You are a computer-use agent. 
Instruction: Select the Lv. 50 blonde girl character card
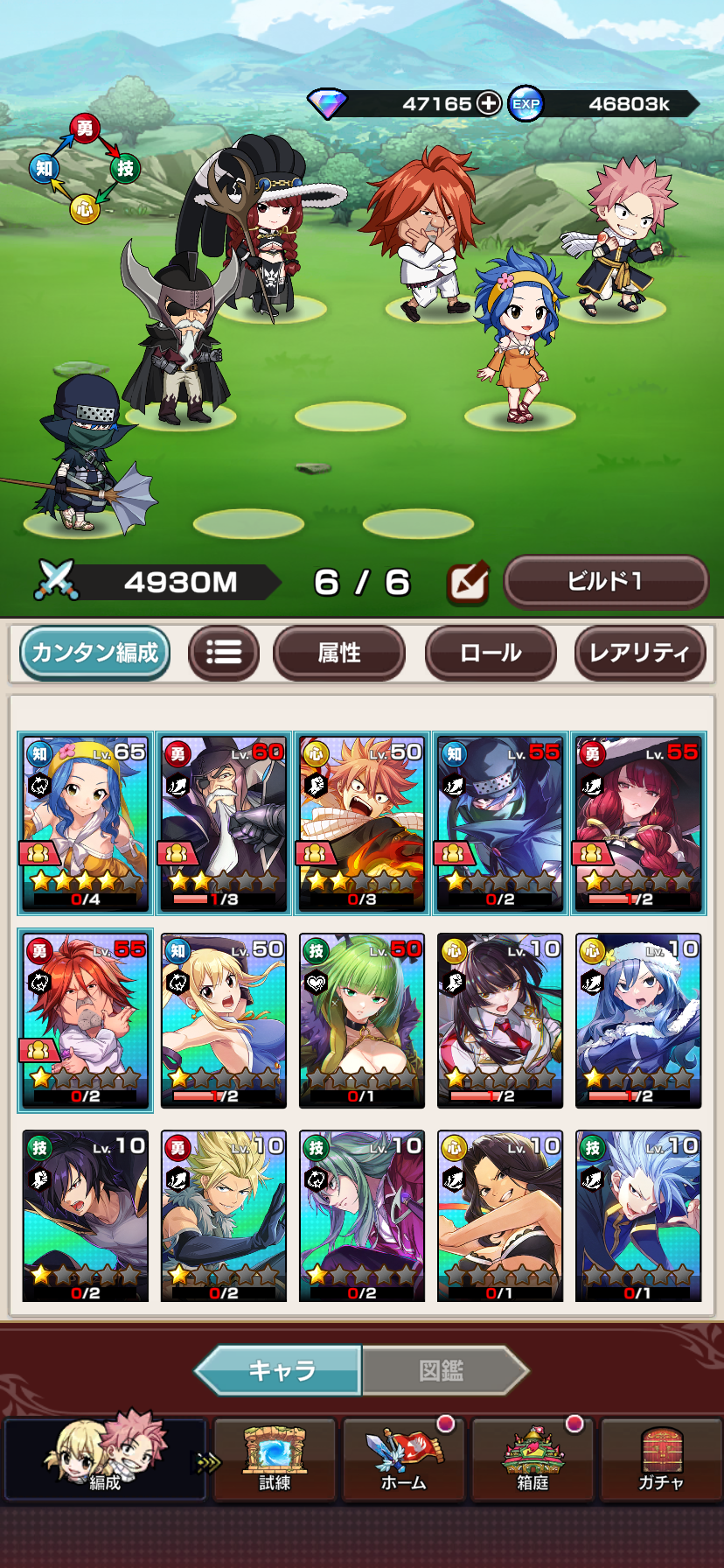click(224, 1020)
